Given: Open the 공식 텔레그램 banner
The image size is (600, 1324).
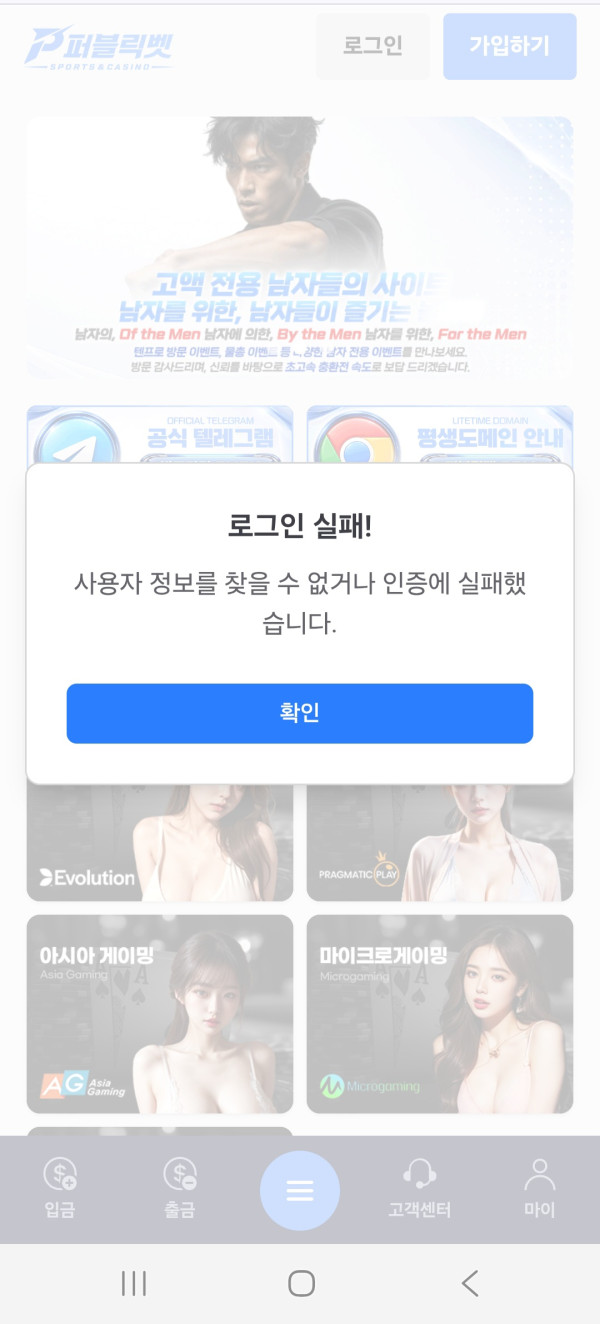Looking at the screenshot, I should pyautogui.click(x=160, y=435).
